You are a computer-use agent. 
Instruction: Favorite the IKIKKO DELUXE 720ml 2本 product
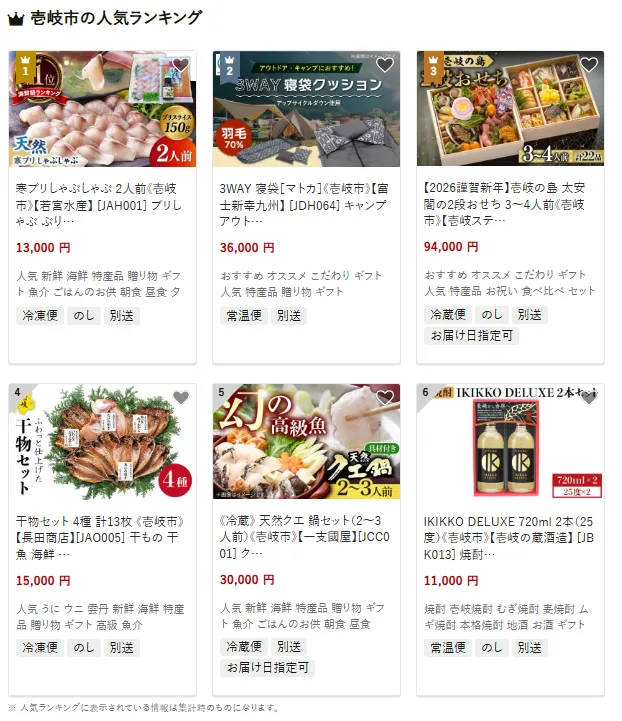coord(589,398)
